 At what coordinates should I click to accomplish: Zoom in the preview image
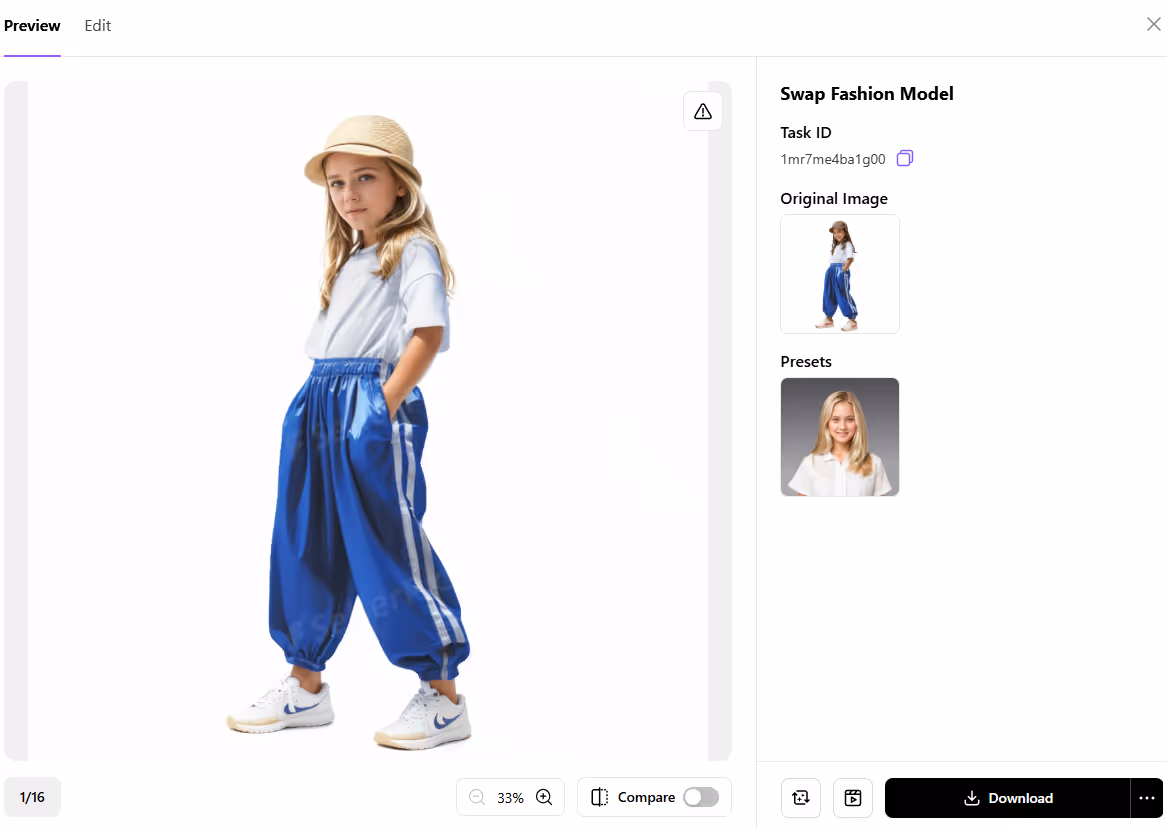[544, 797]
